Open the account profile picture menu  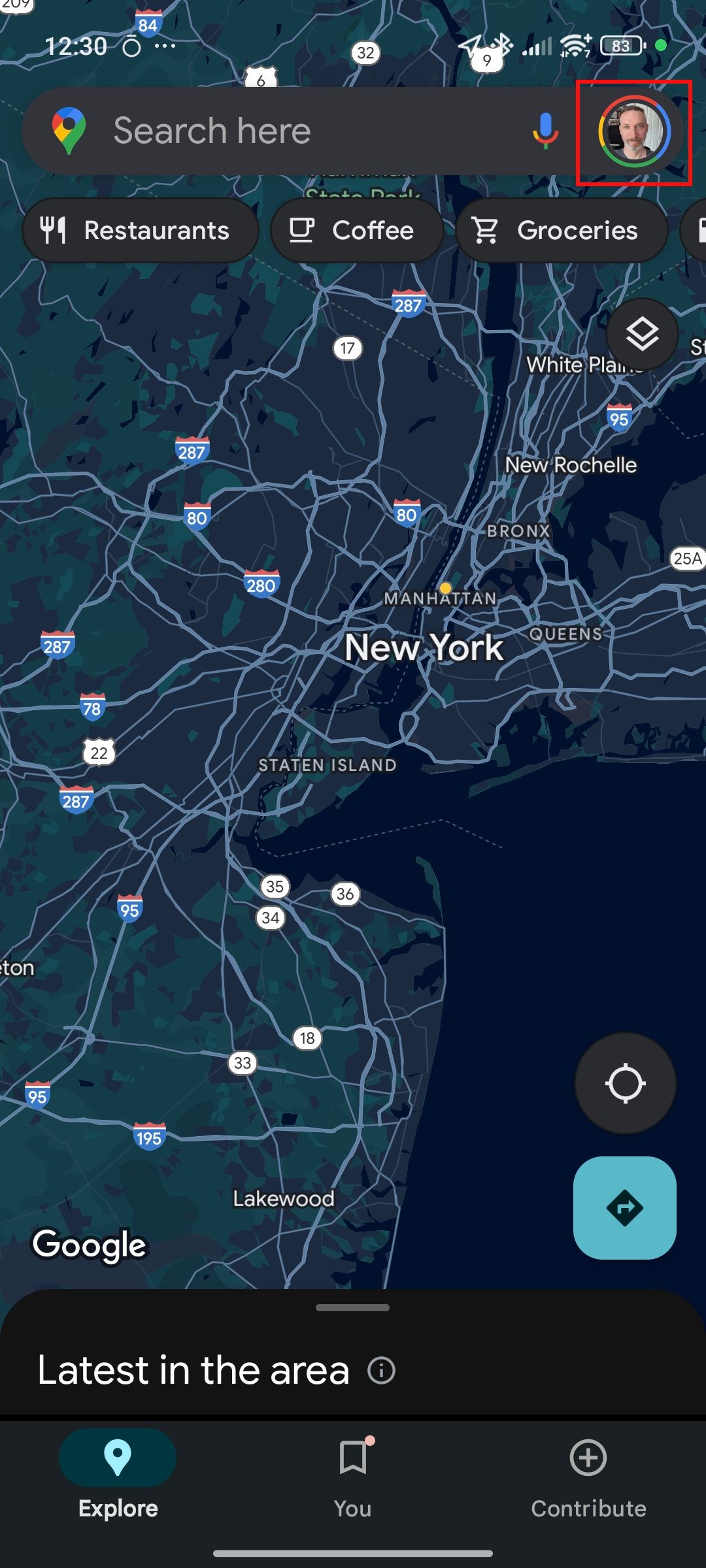click(x=634, y=131)
